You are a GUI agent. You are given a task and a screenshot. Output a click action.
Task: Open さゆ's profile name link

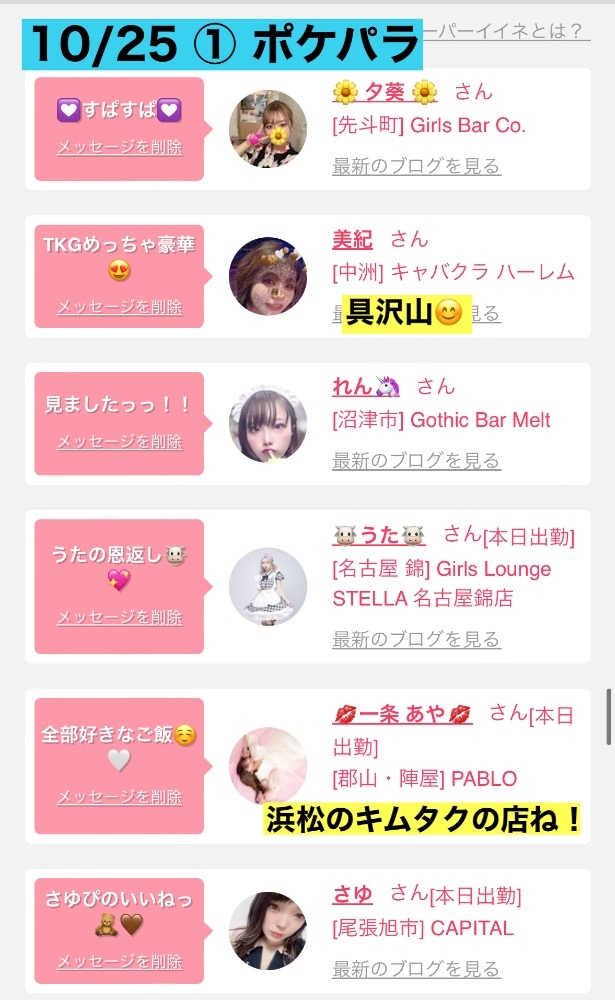352,894
